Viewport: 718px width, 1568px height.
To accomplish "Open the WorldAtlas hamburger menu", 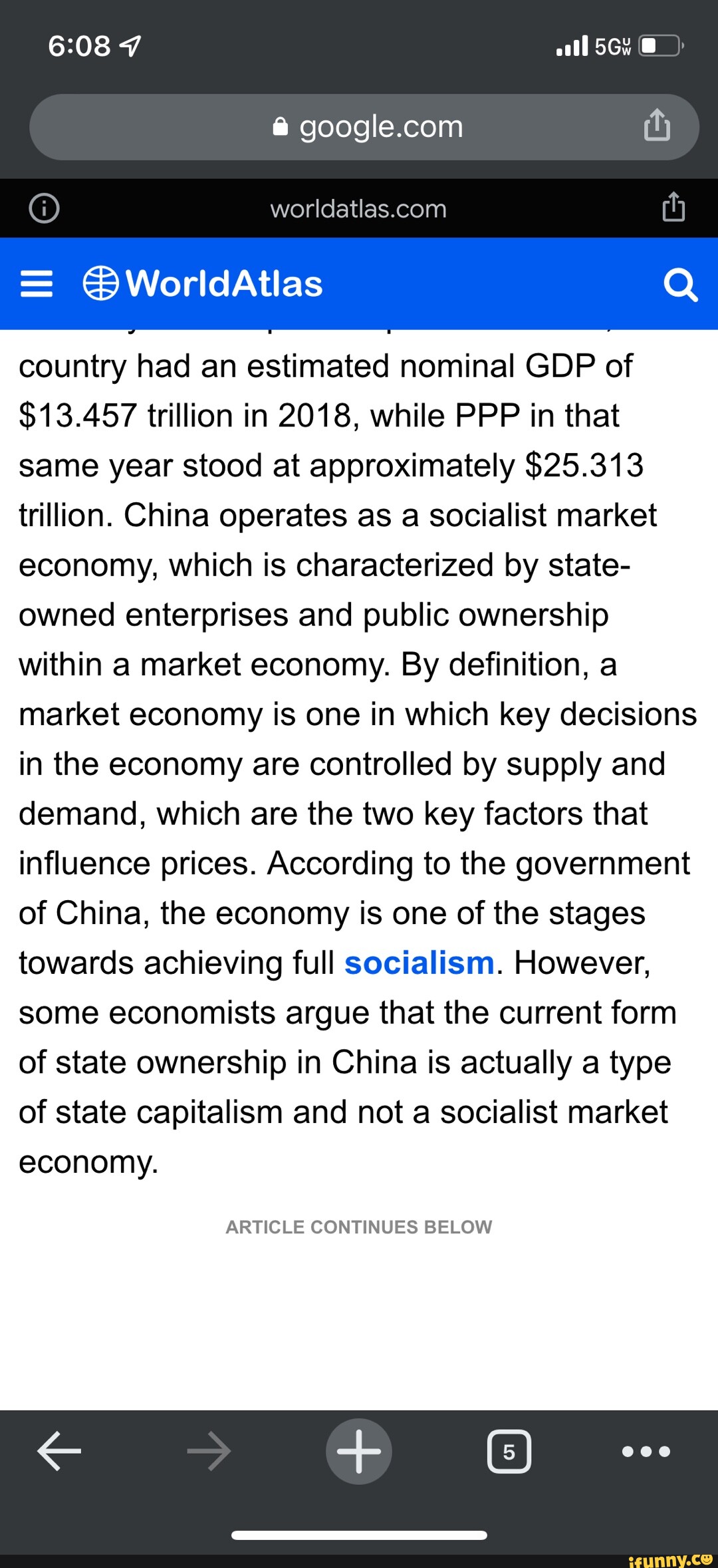I will click(x=37, y=284).
